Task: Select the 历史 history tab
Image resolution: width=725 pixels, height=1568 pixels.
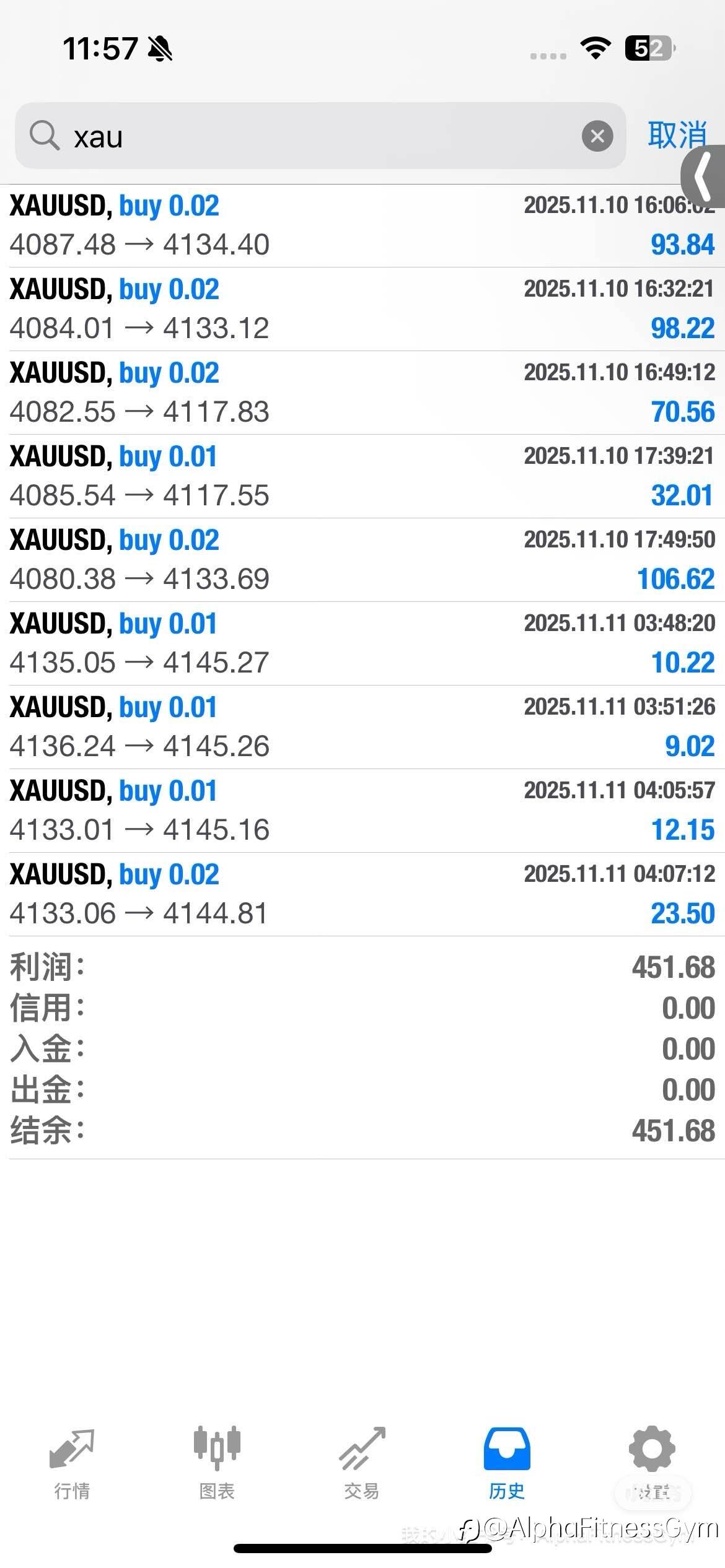Action: (x=507, y=1464)
